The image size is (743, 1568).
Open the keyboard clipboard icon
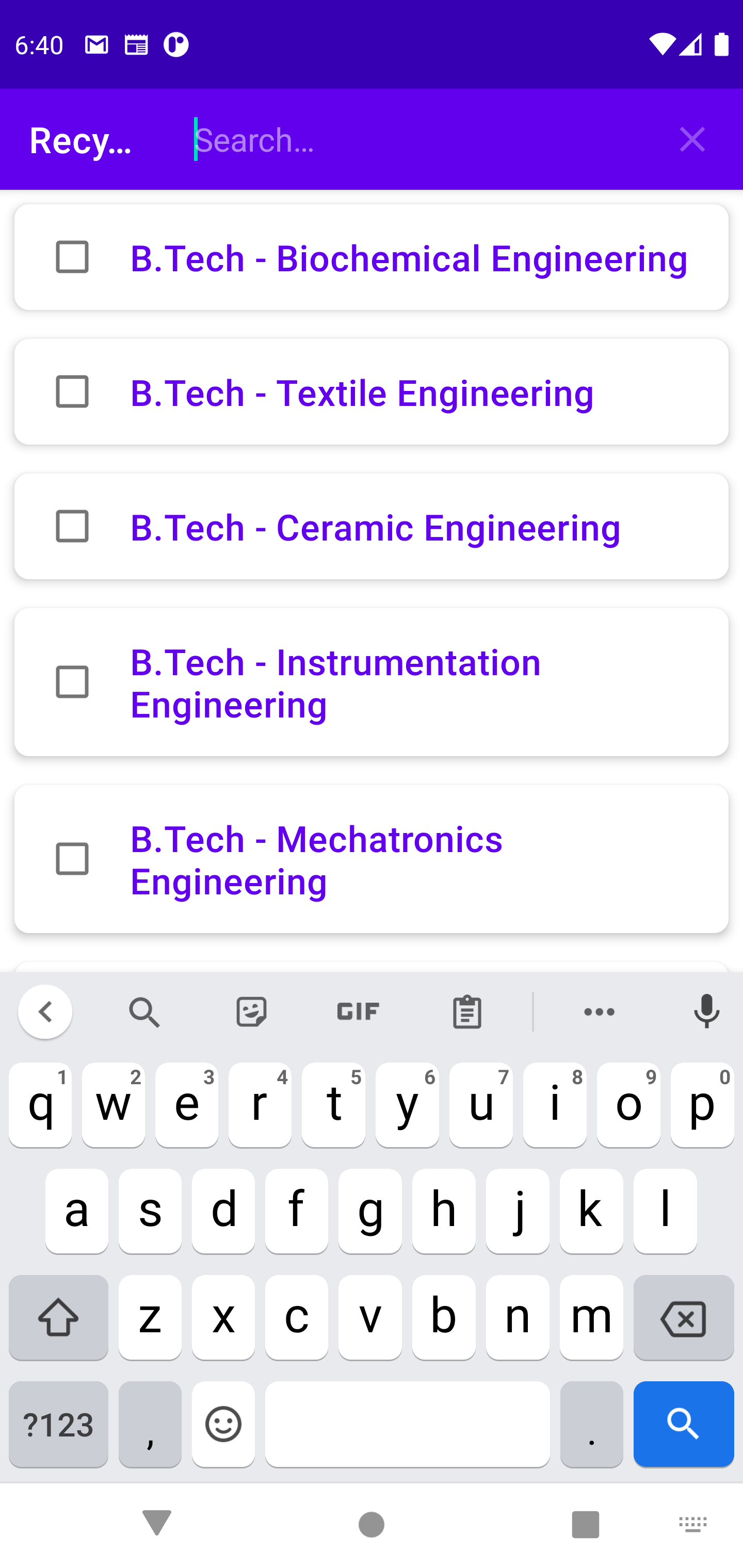466,1011
